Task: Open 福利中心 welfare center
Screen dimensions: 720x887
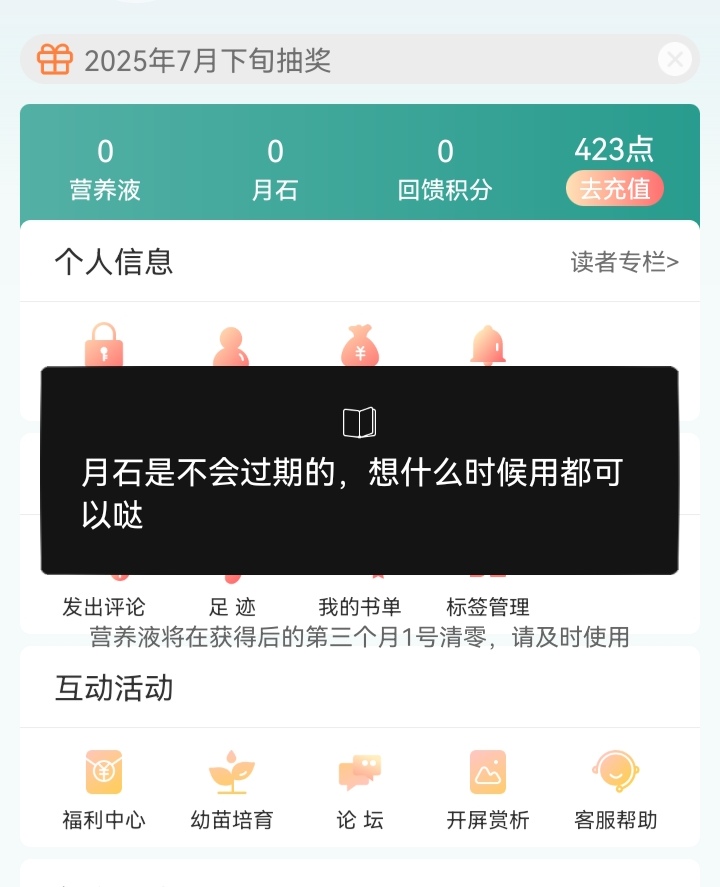Action: click(104, 790)
